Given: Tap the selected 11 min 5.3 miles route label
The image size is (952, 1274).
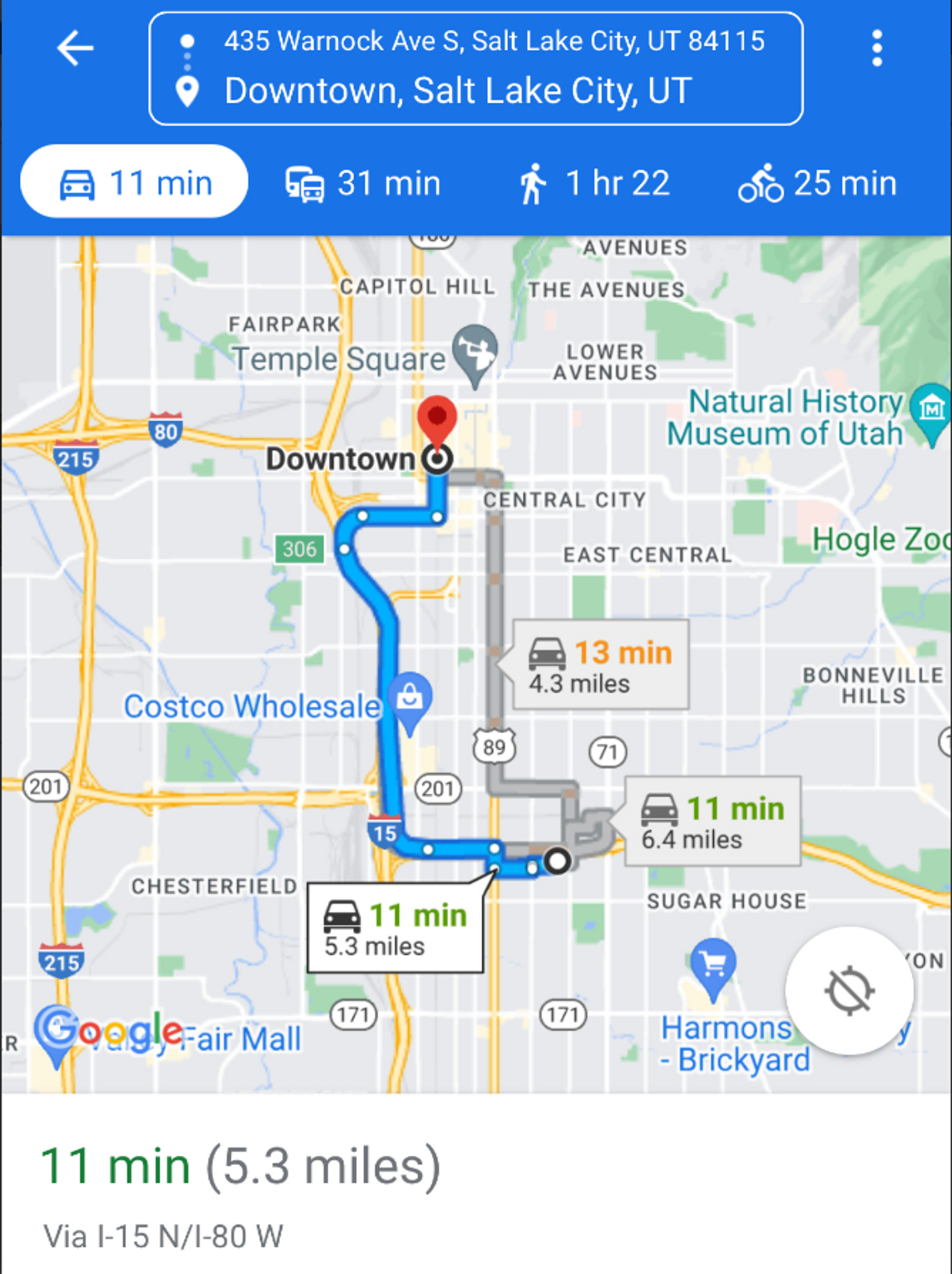Looking at the screenshot, I should tap(395, 928).
